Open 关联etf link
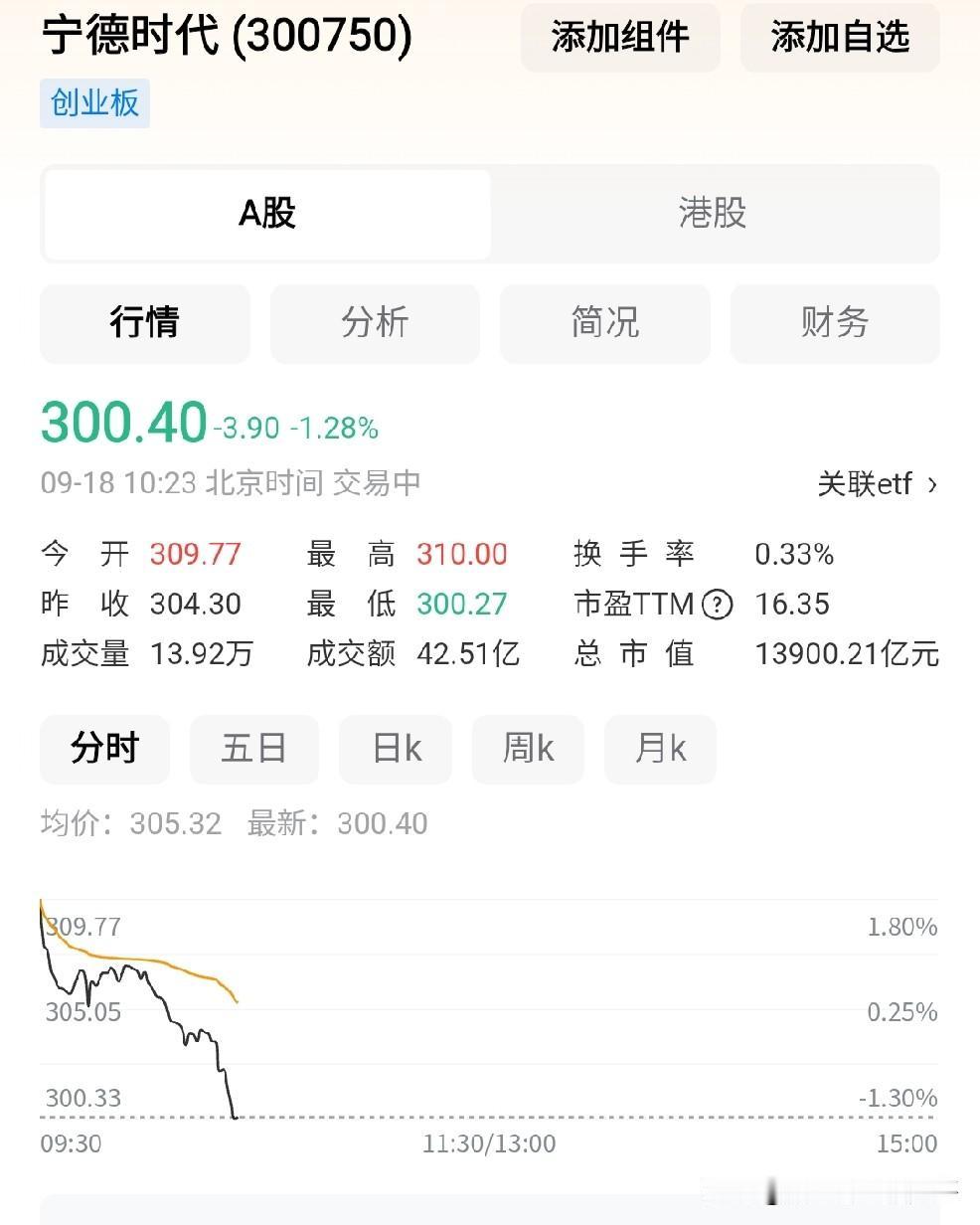This screenshot has width=980, height=1225. [x=877, y=484]
